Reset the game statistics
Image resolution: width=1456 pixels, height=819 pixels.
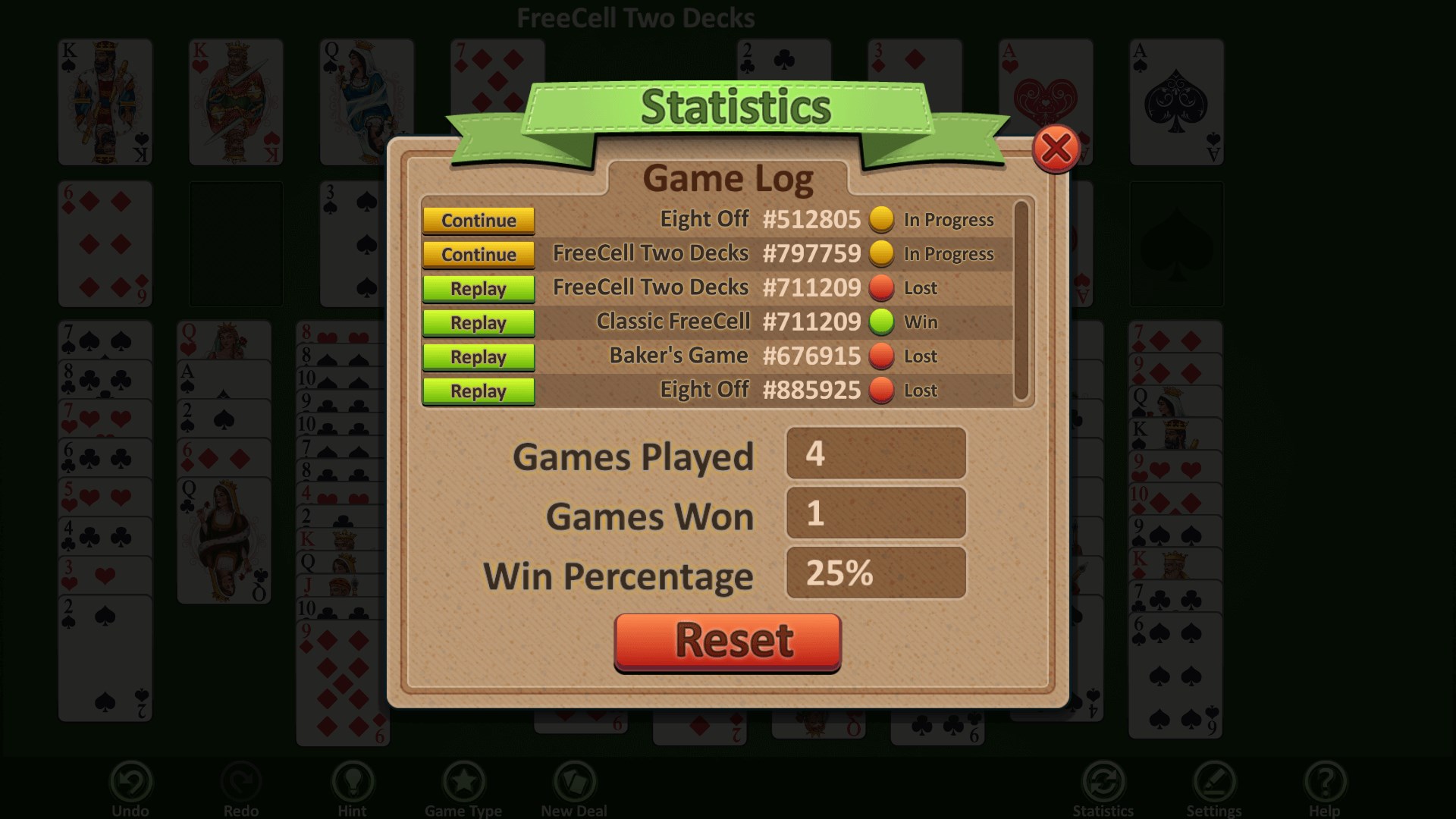coord(727,642)
